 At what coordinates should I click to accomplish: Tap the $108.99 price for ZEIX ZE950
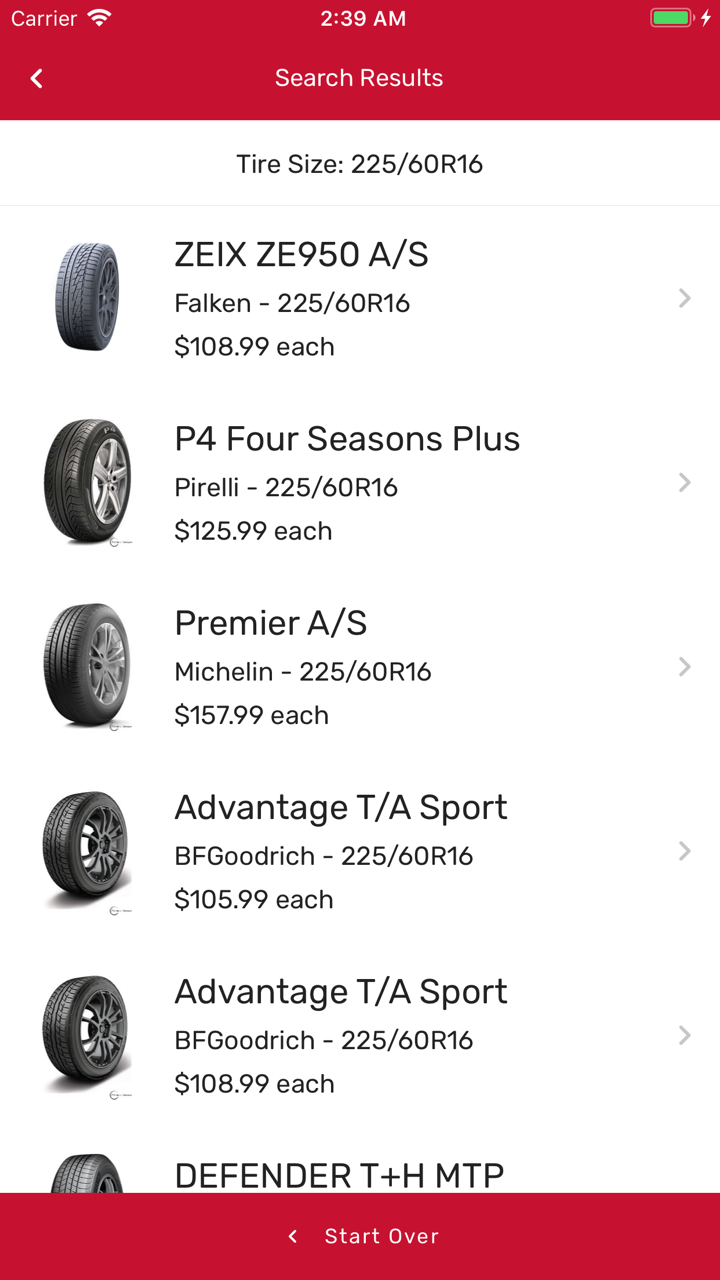point(254,346)
